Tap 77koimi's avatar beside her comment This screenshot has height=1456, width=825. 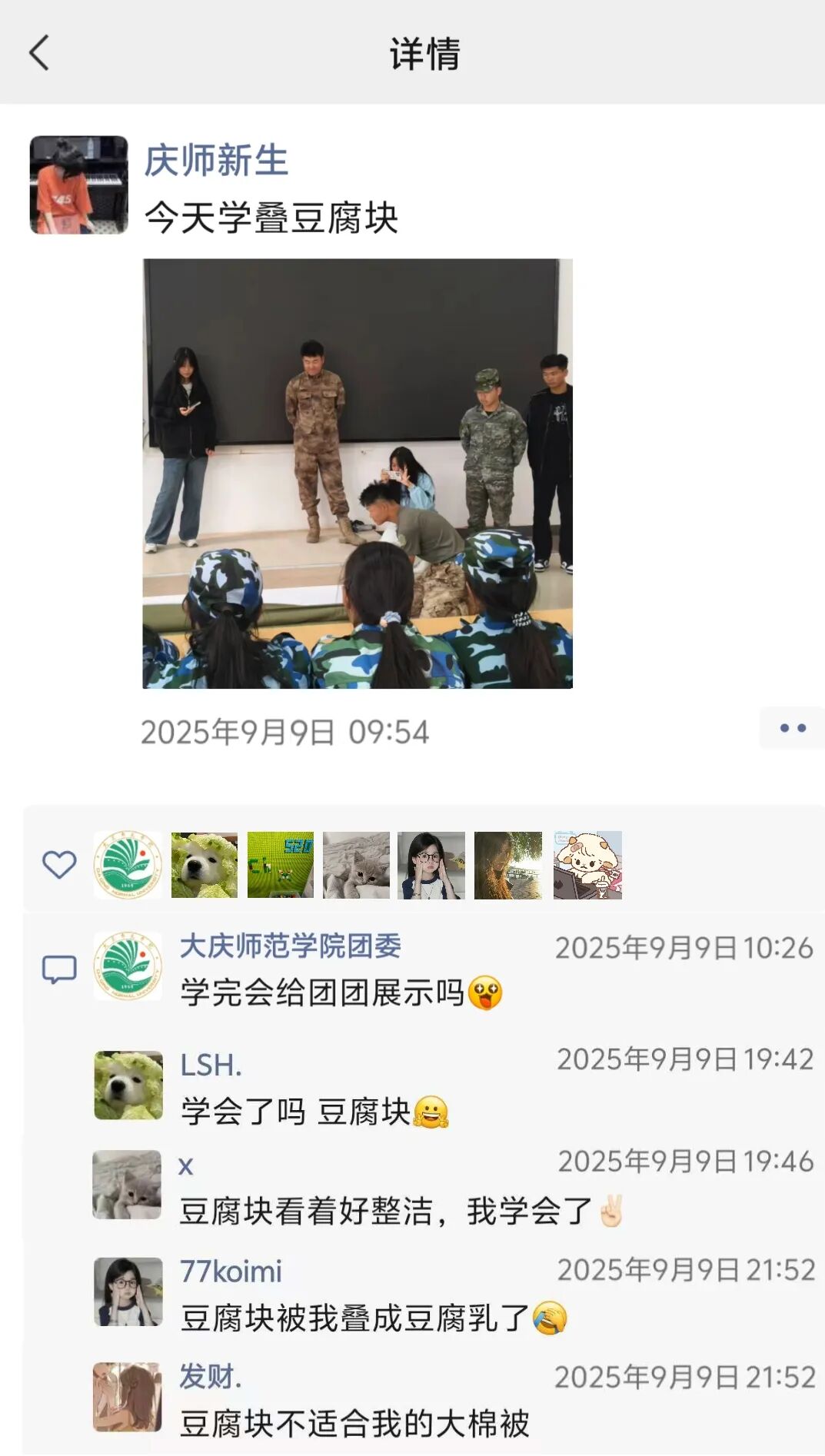128,1291
